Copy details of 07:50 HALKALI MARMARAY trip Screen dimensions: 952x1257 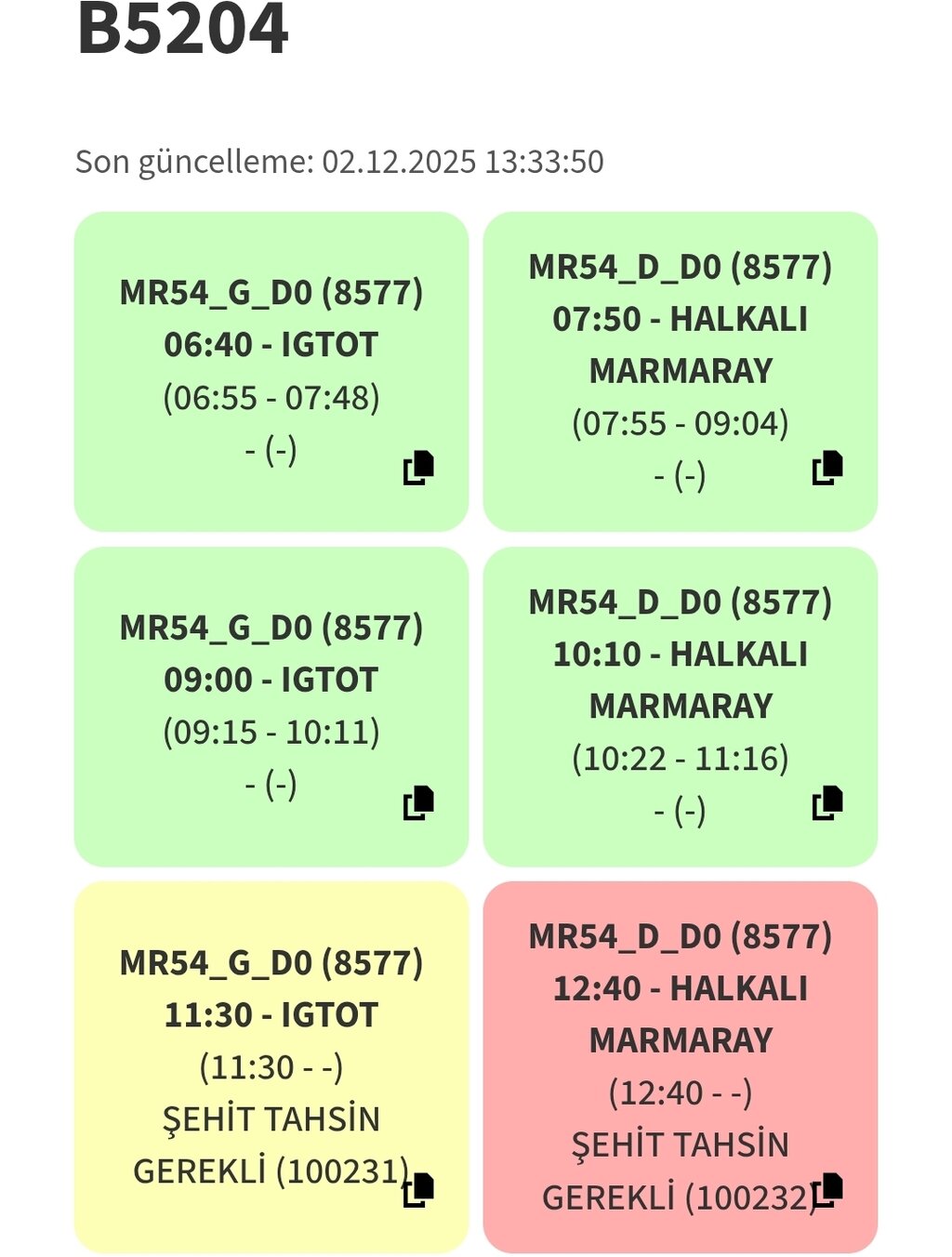coord(827,468)
